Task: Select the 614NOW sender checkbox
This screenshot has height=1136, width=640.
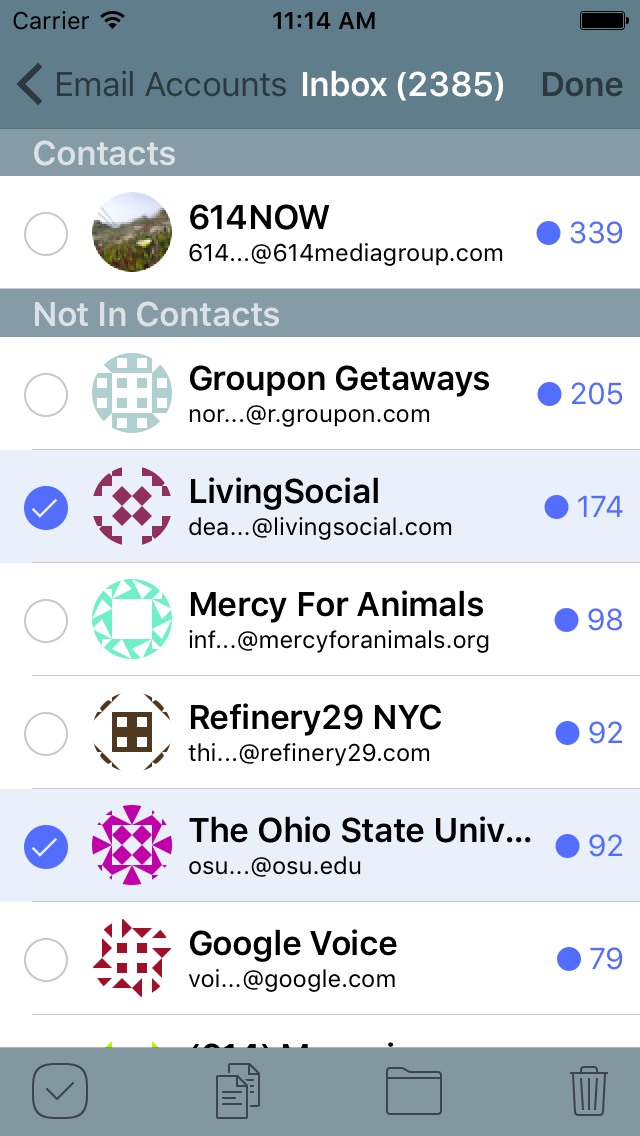Action: click(46, 234)
